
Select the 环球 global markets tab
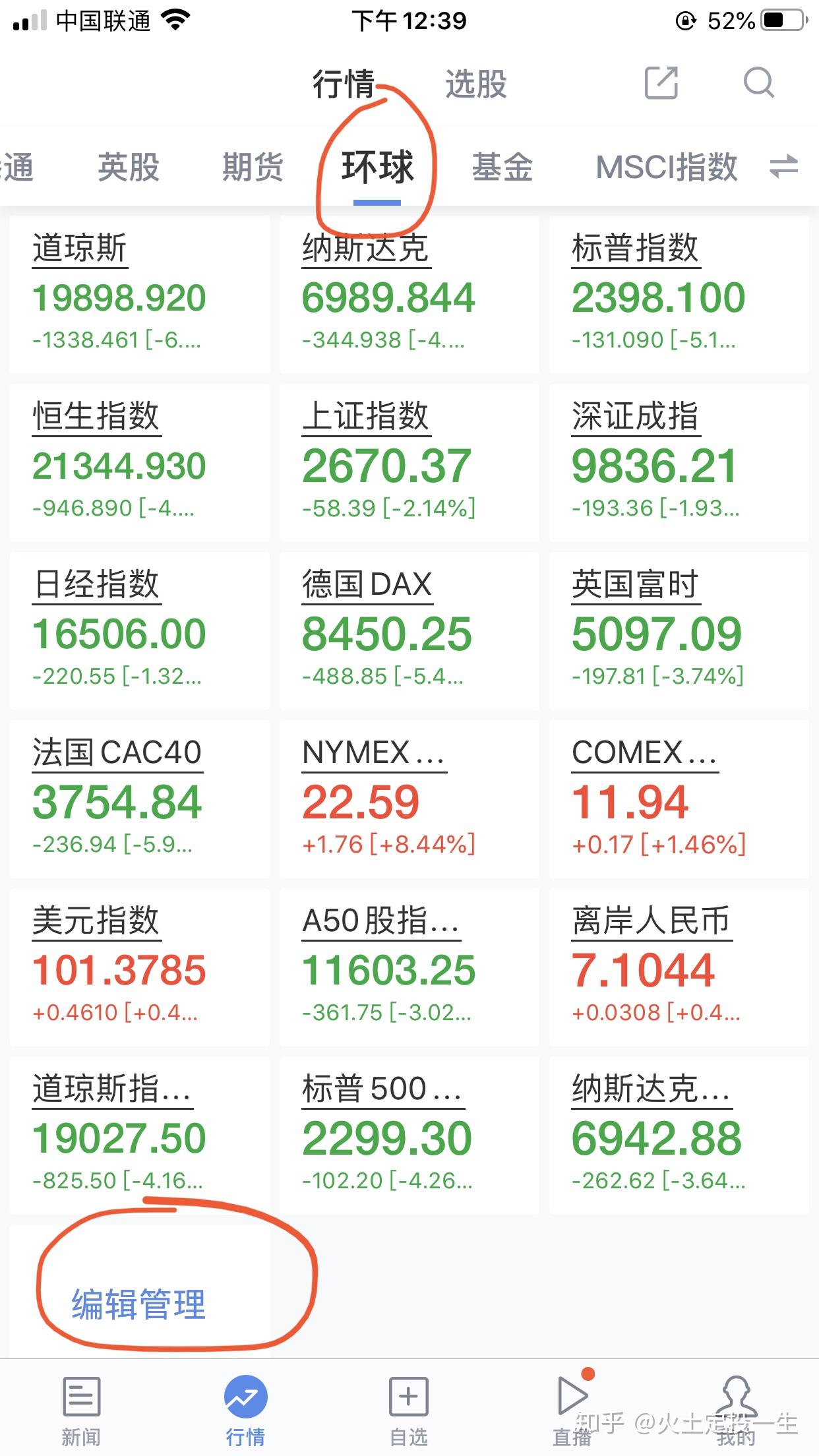pos(378,167)
